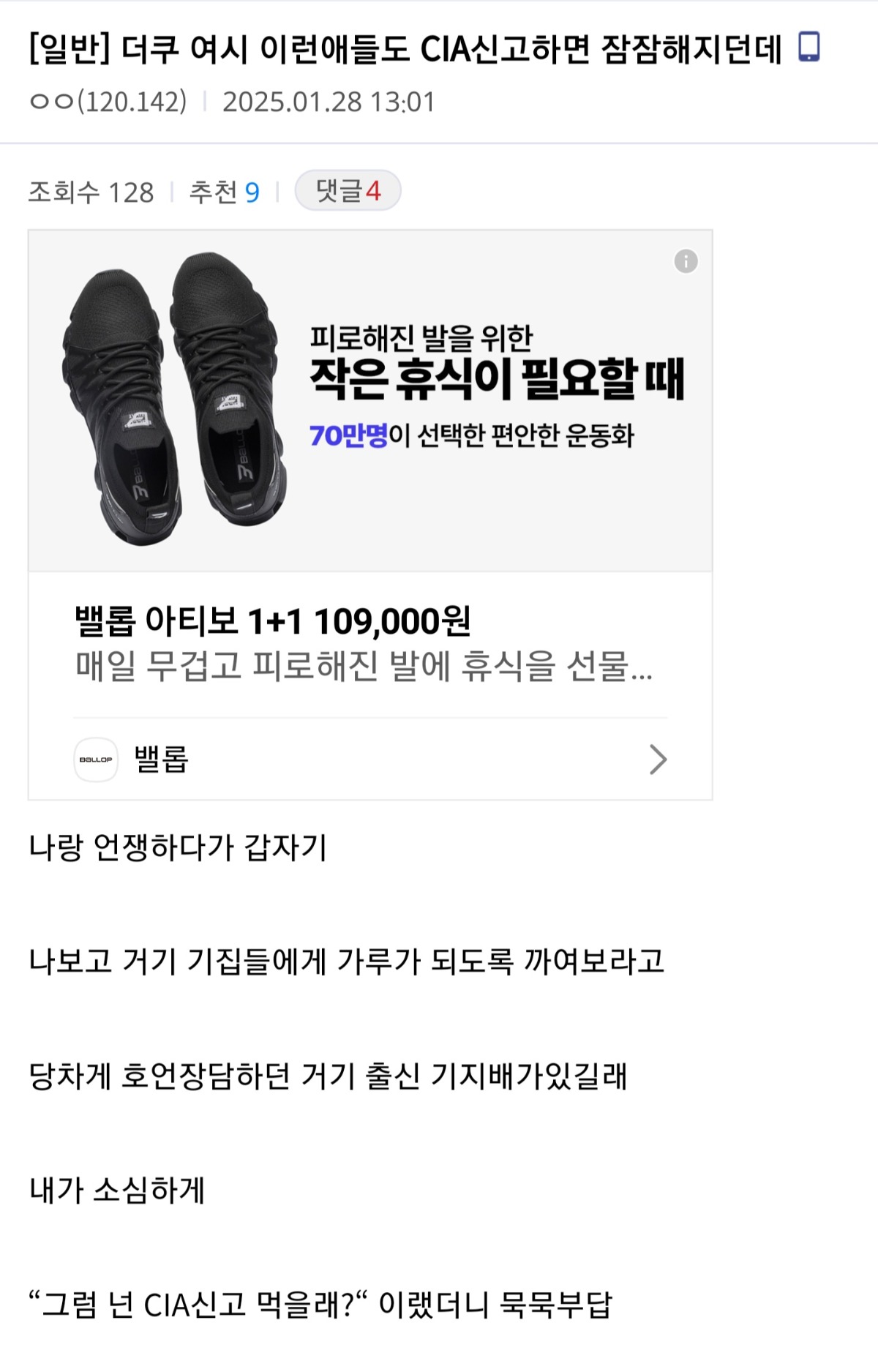Open the 밸롭 아티보 1+1 109,000원 product link
Viewport: 878px width, 1372px height.
click(272, 621)
